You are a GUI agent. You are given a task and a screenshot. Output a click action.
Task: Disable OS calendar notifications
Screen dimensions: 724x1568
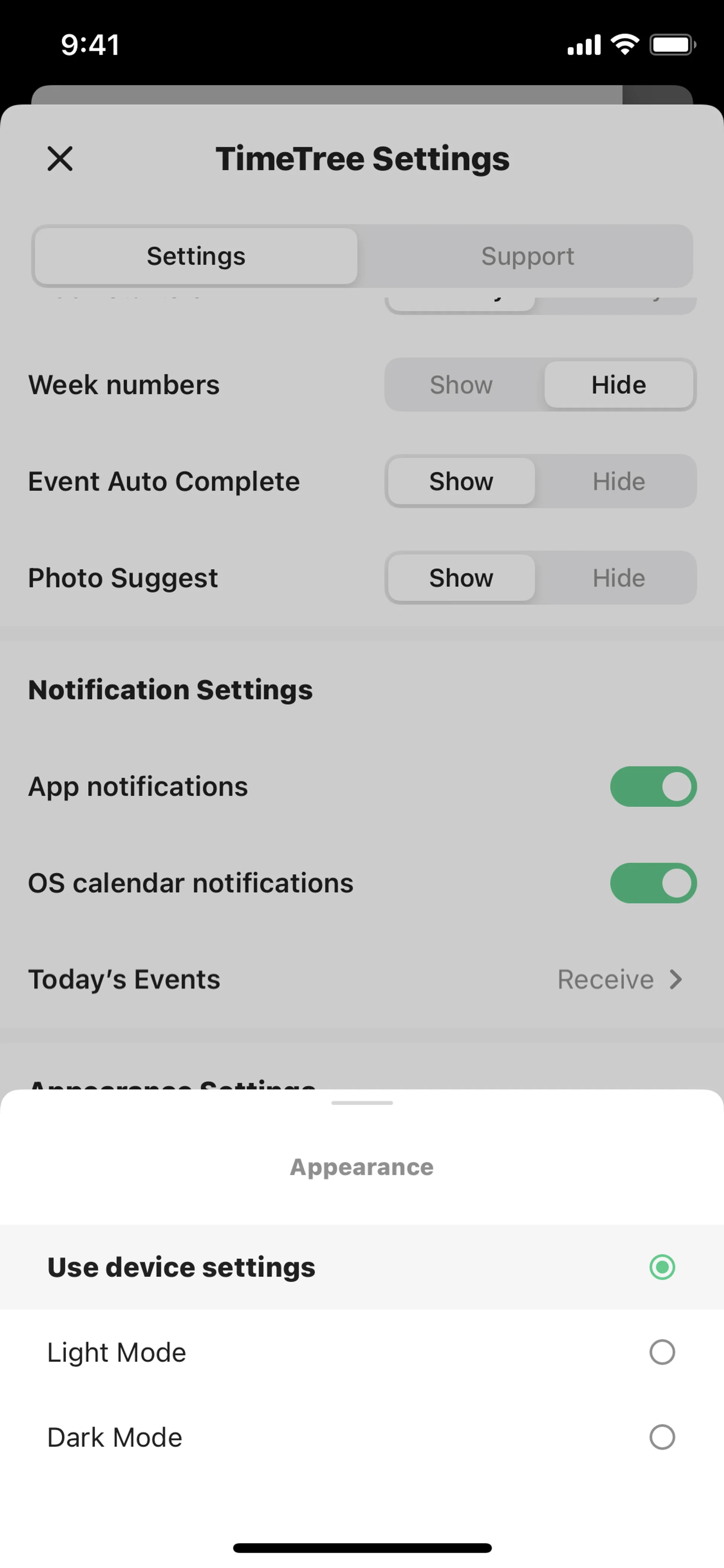653,883
